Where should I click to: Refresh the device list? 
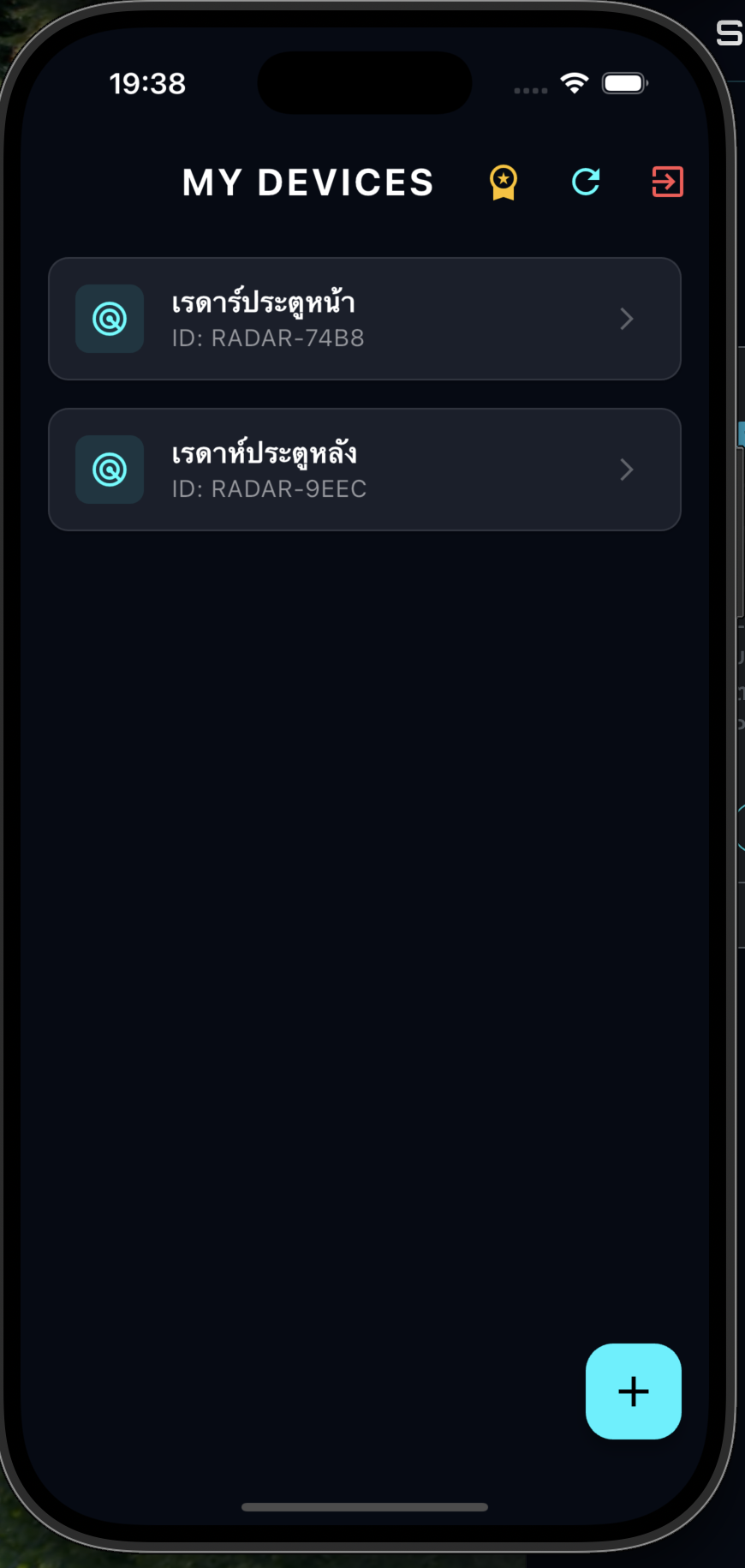586,182
